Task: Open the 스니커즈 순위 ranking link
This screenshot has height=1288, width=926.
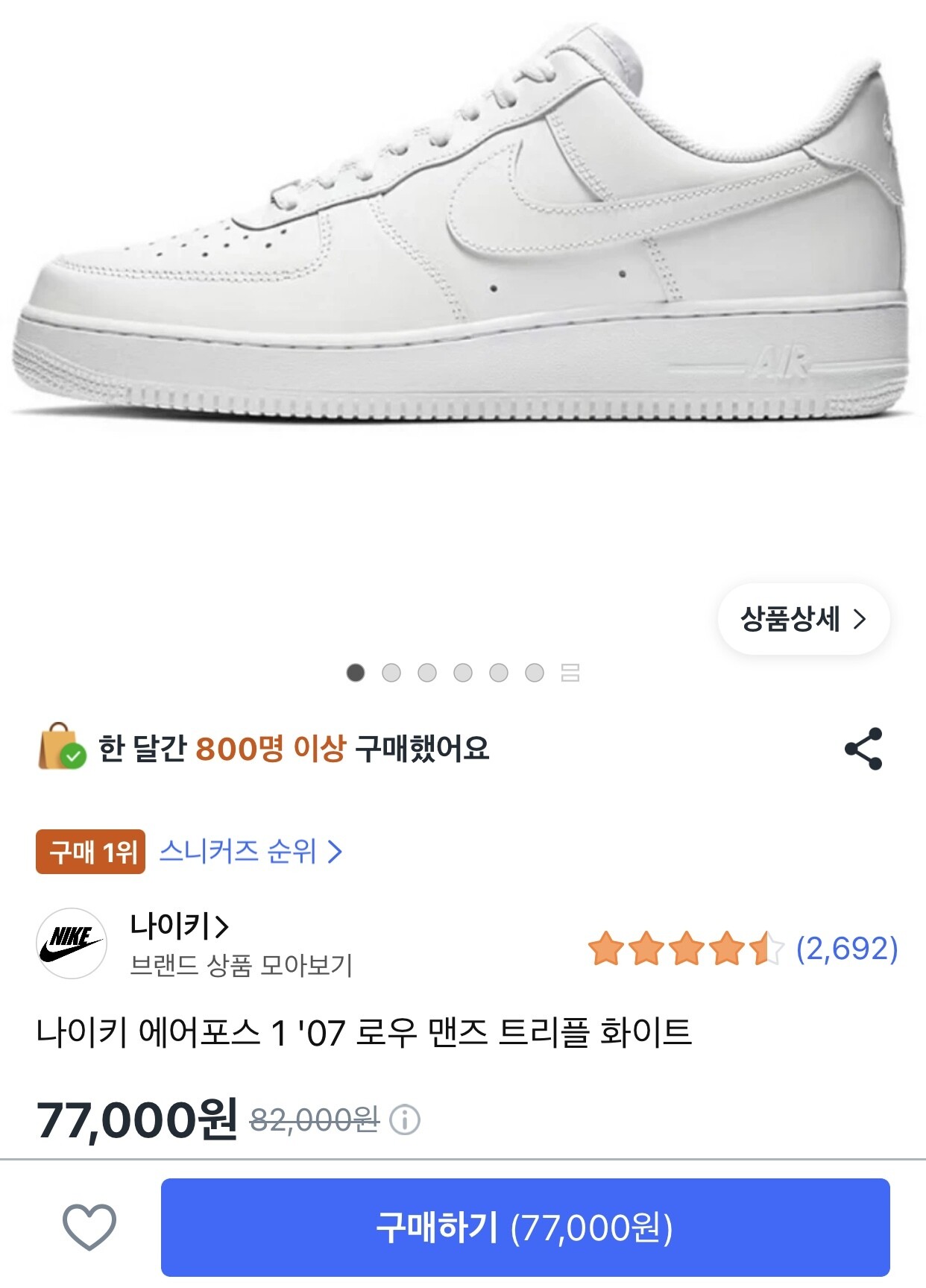Action: (x=250, y=851)
